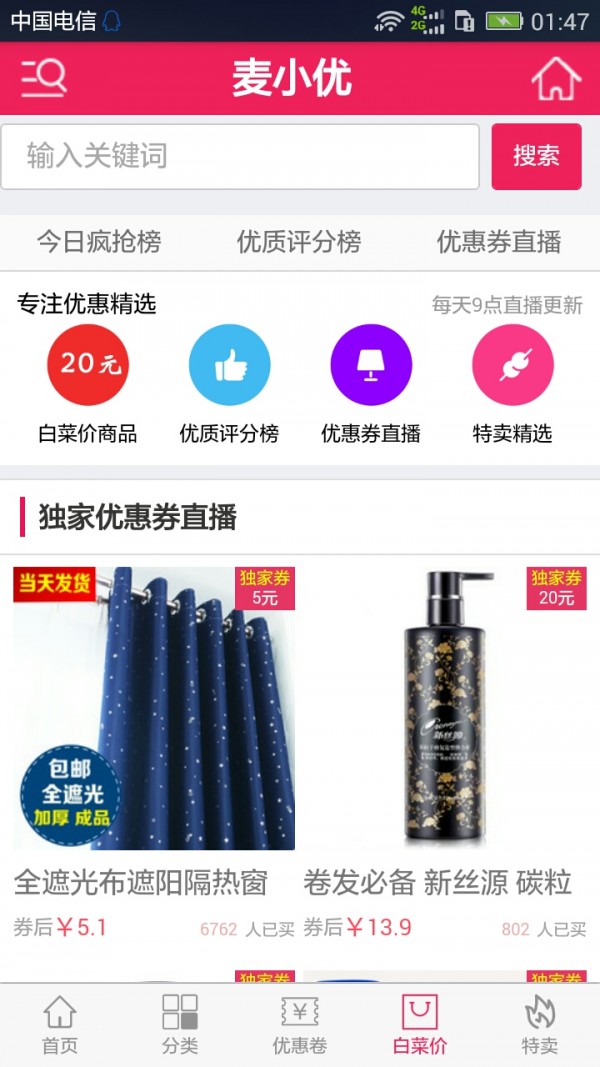
Task: Open the 特卖 bottom tab
Action: coord(540,1025)
